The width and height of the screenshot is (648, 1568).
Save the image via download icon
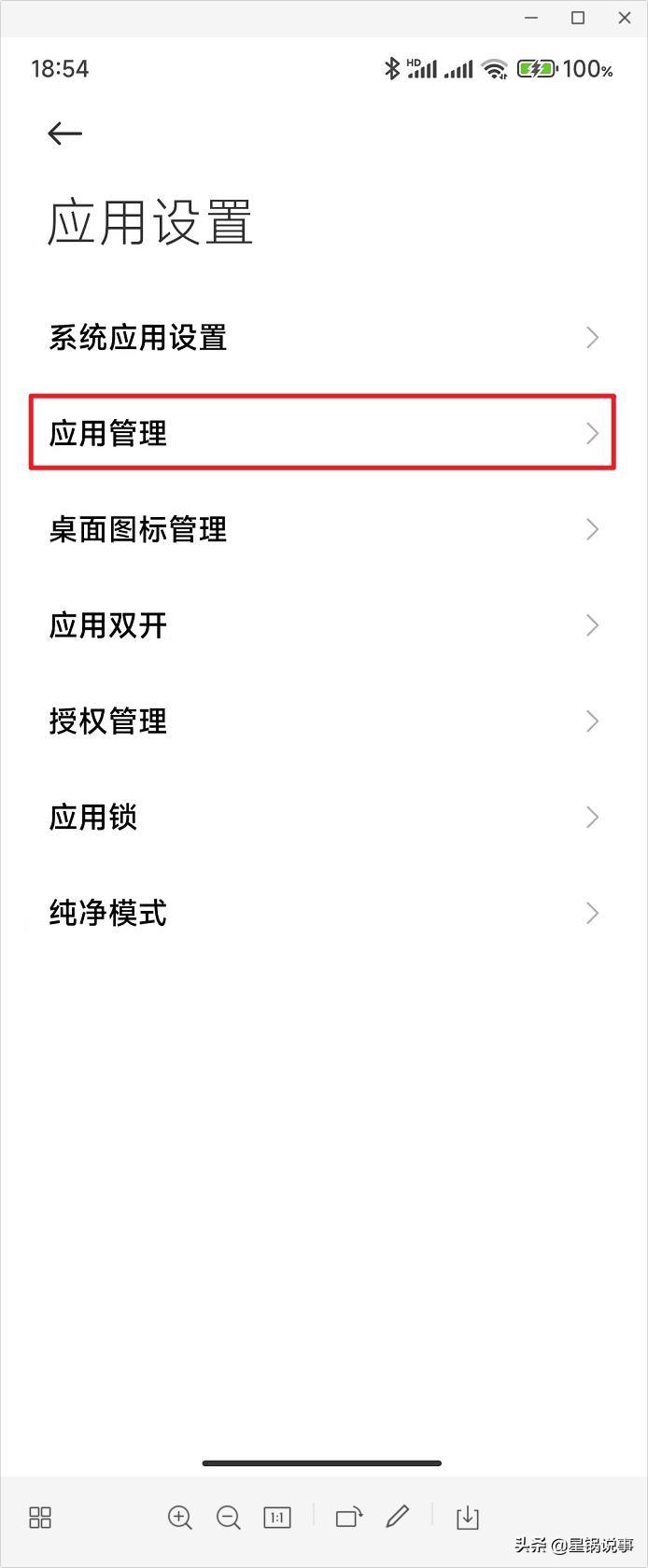point(468,1518)
